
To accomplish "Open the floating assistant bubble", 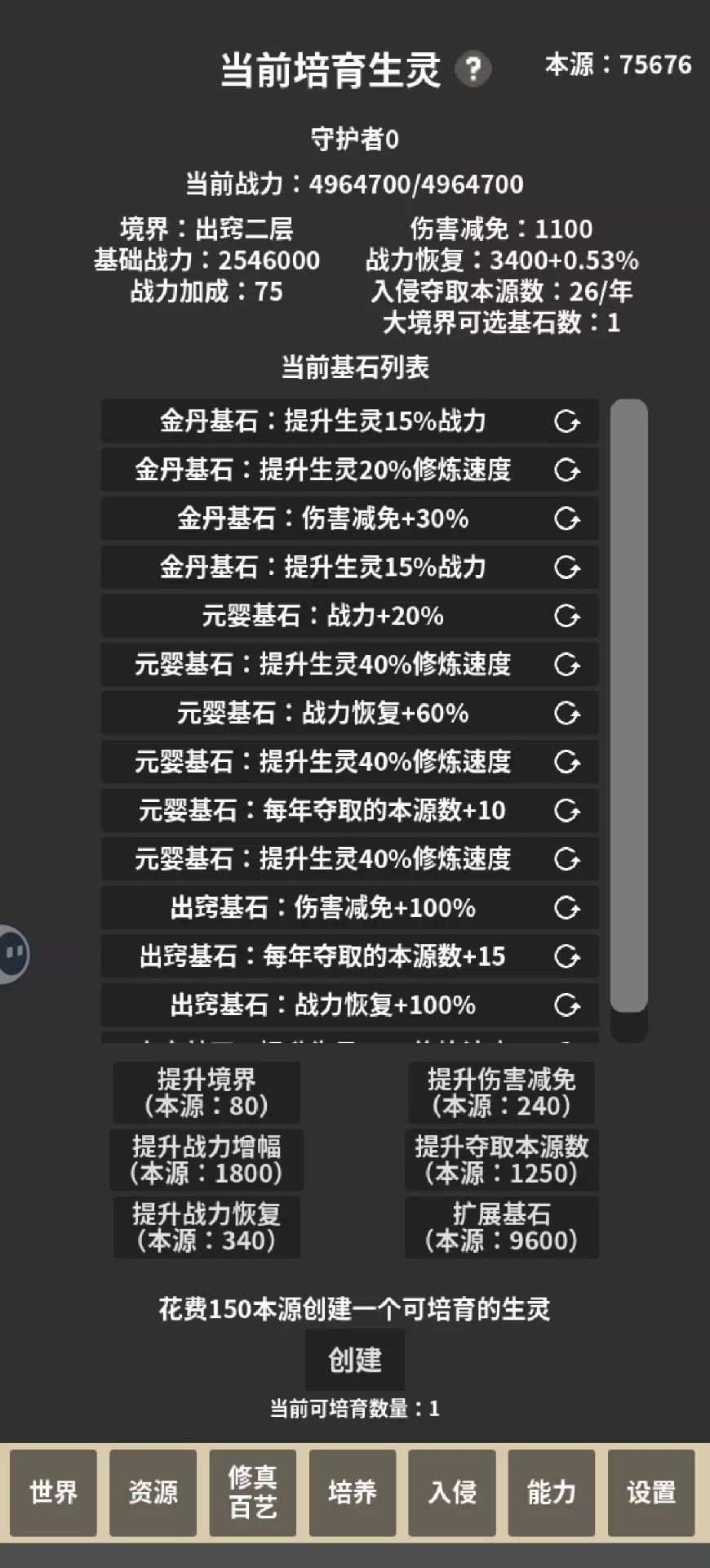I will click(13, 953).
